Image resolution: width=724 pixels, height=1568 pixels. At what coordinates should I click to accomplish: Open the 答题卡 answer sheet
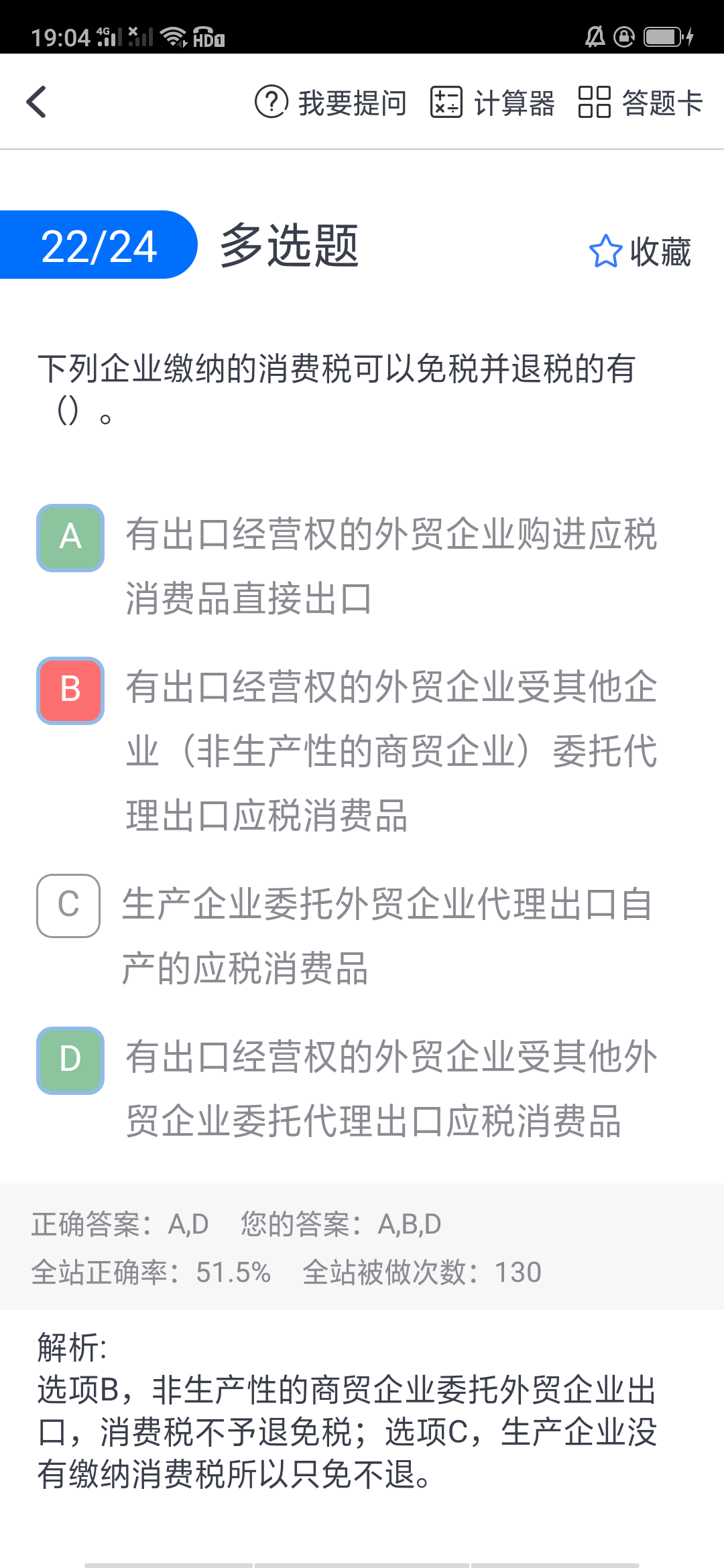[640, 103]
